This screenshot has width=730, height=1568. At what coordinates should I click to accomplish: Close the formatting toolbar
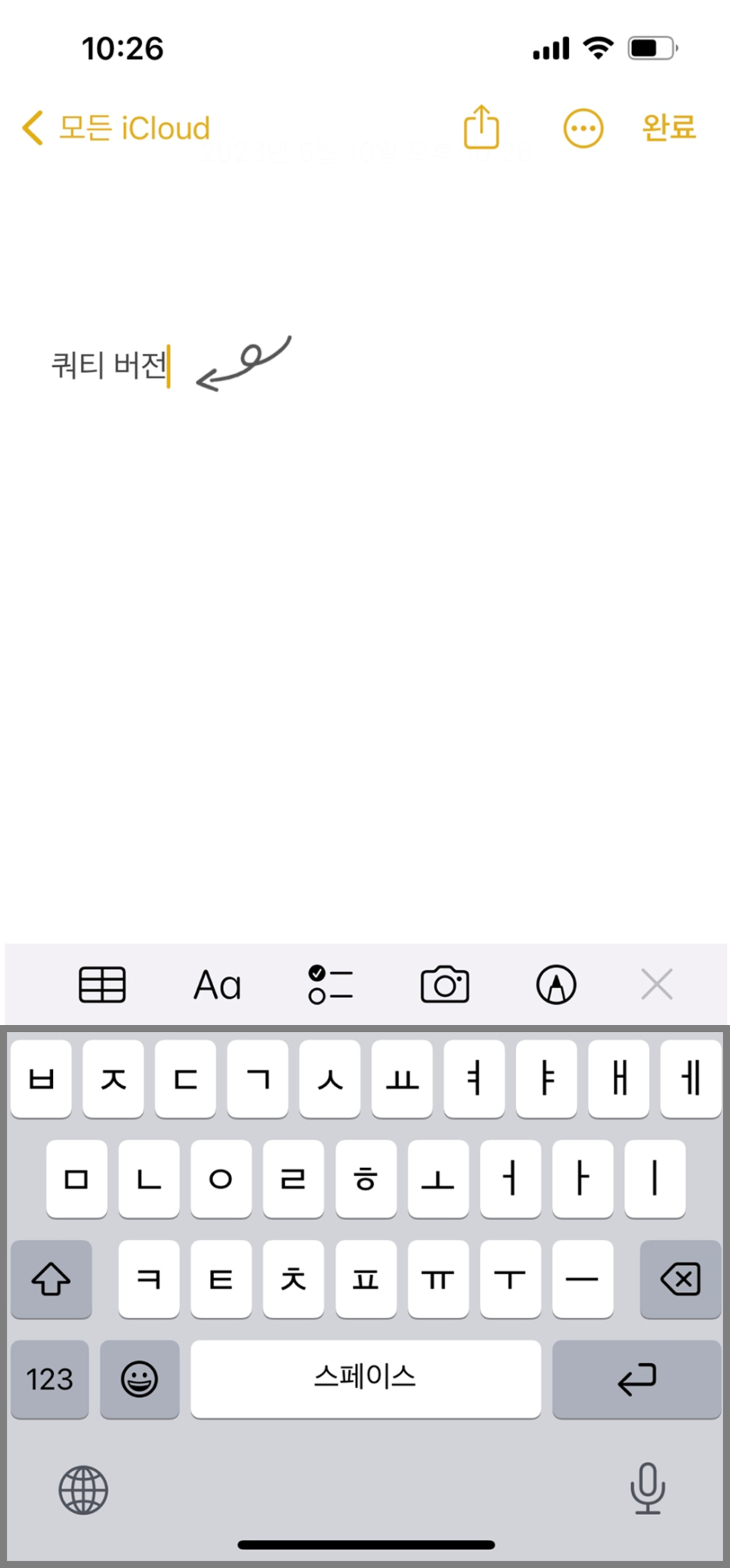point(657,985)
